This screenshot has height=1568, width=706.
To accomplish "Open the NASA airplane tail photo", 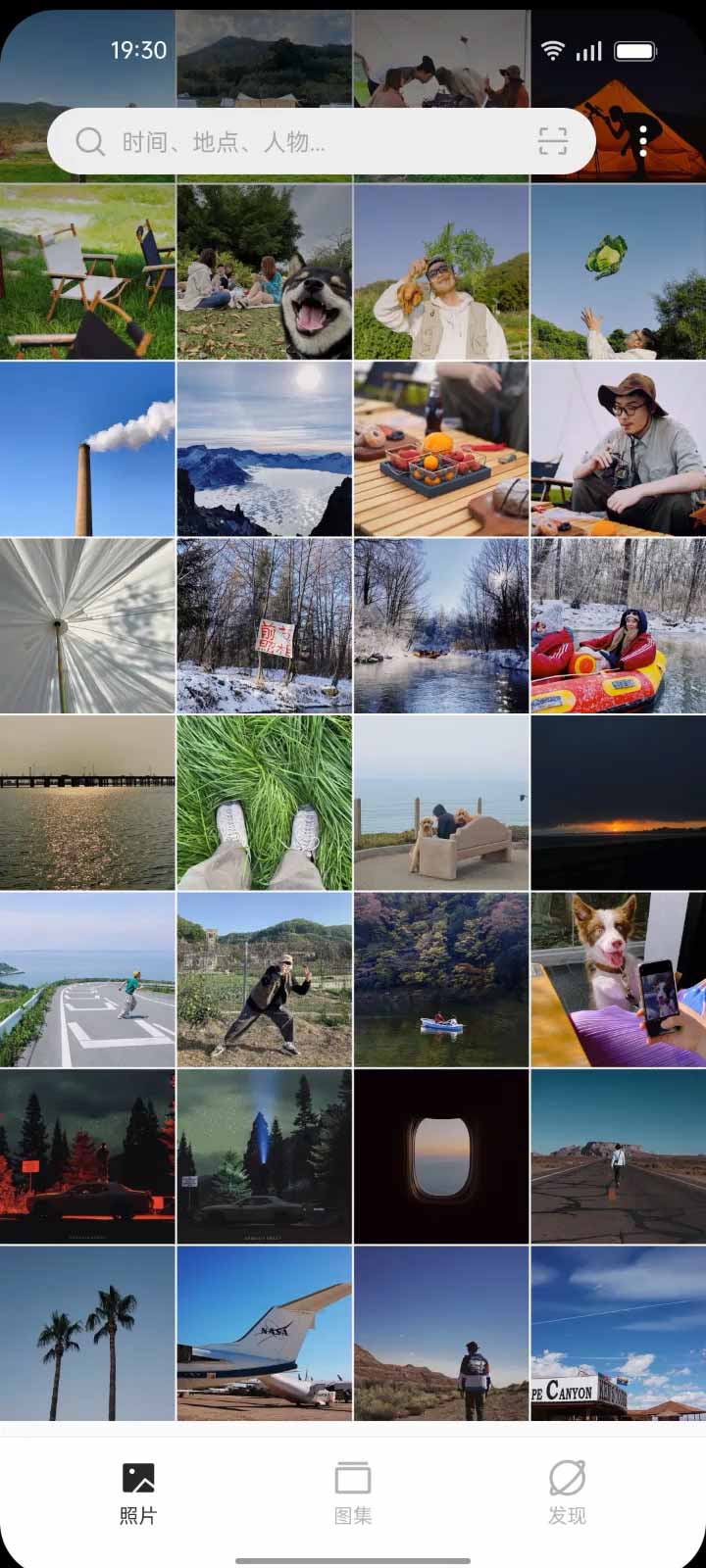I will [x=265, y=1333].
